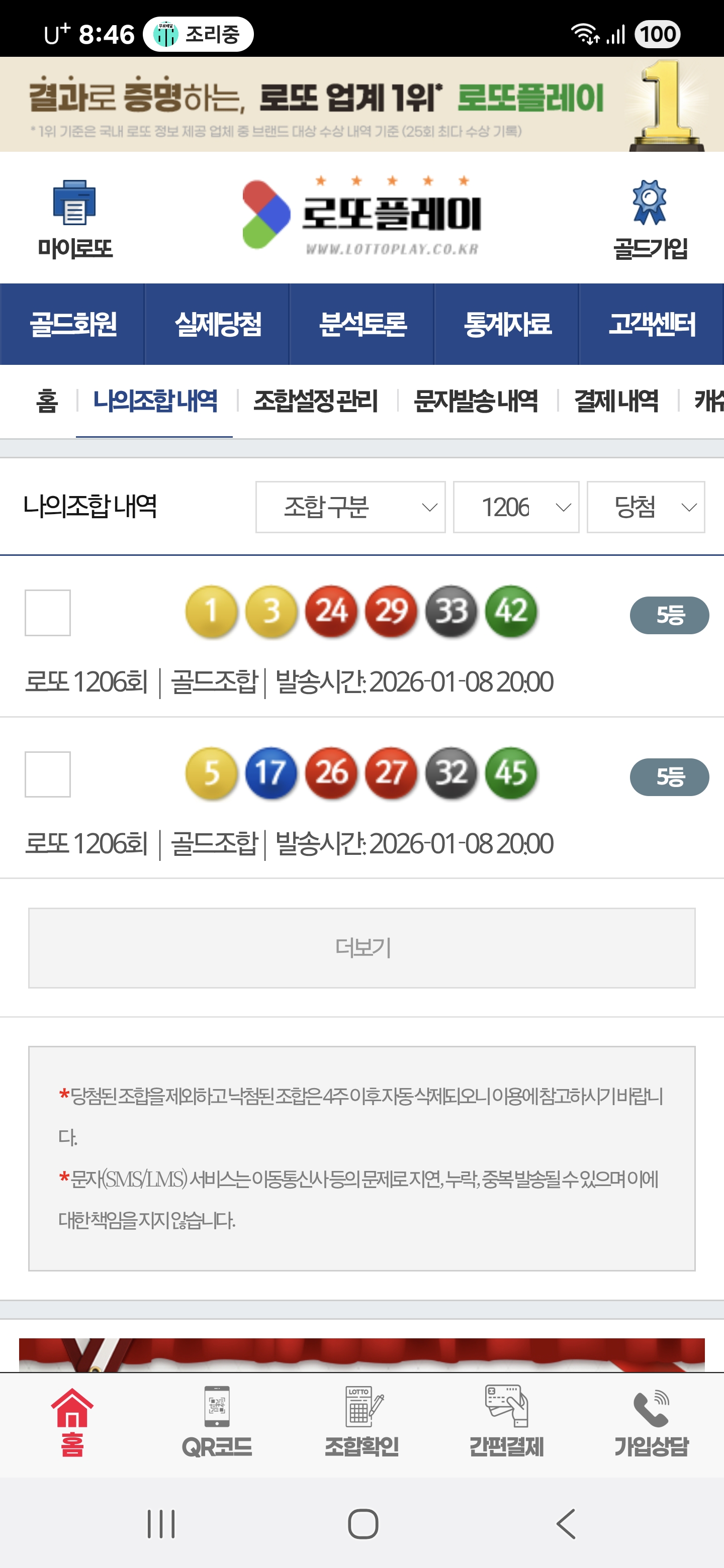Open 문자발송 내역 sub-tab

(x=476, y=401)
